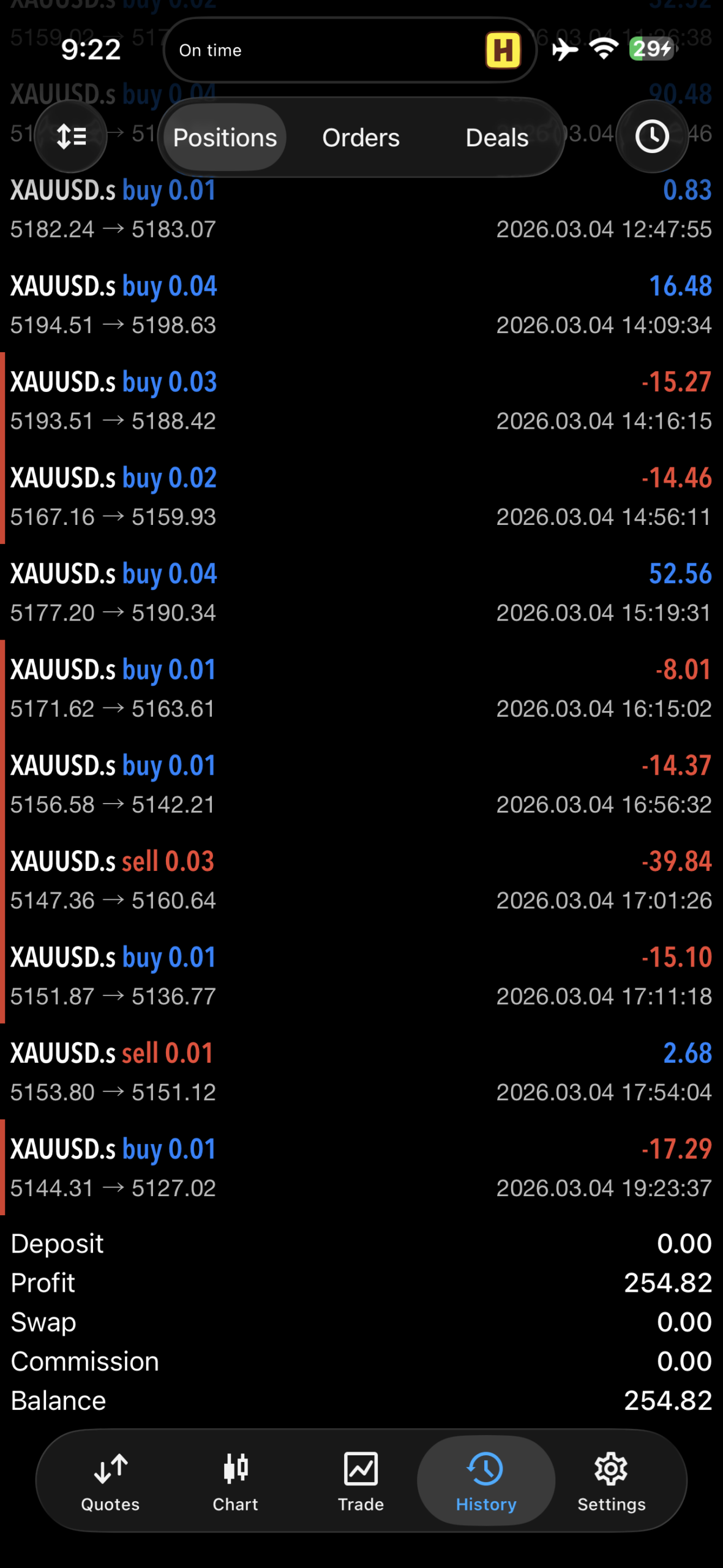
Task: Open the Settings tab
Action: coord(611,1481)
